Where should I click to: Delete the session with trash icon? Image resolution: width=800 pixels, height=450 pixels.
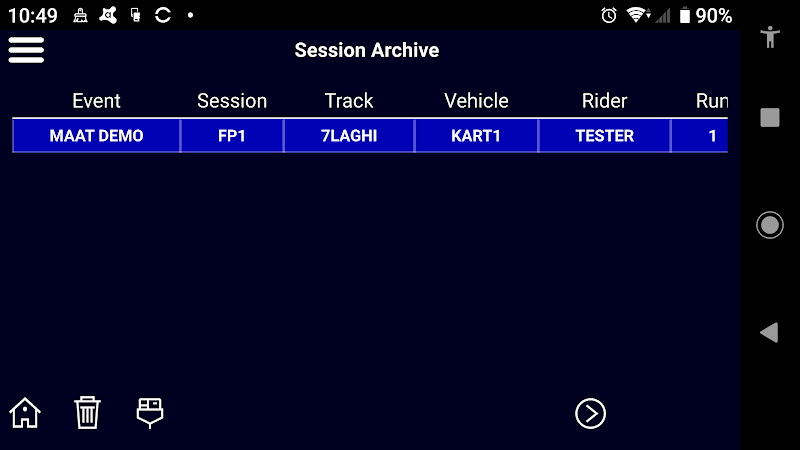pyautogui.click(x=87, y=413)
